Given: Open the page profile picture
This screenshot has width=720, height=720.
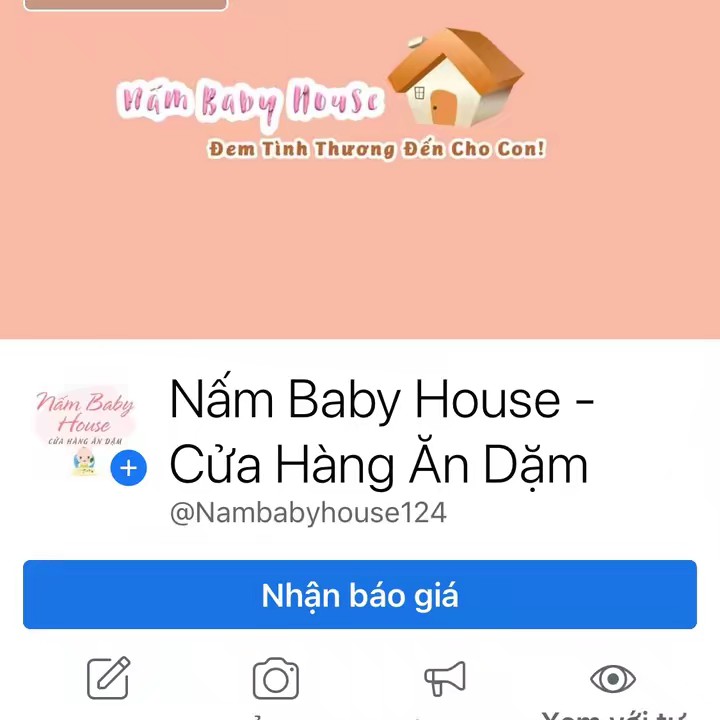Looking at the screenshot, I should pyautogui.click(x=84, y=428).
